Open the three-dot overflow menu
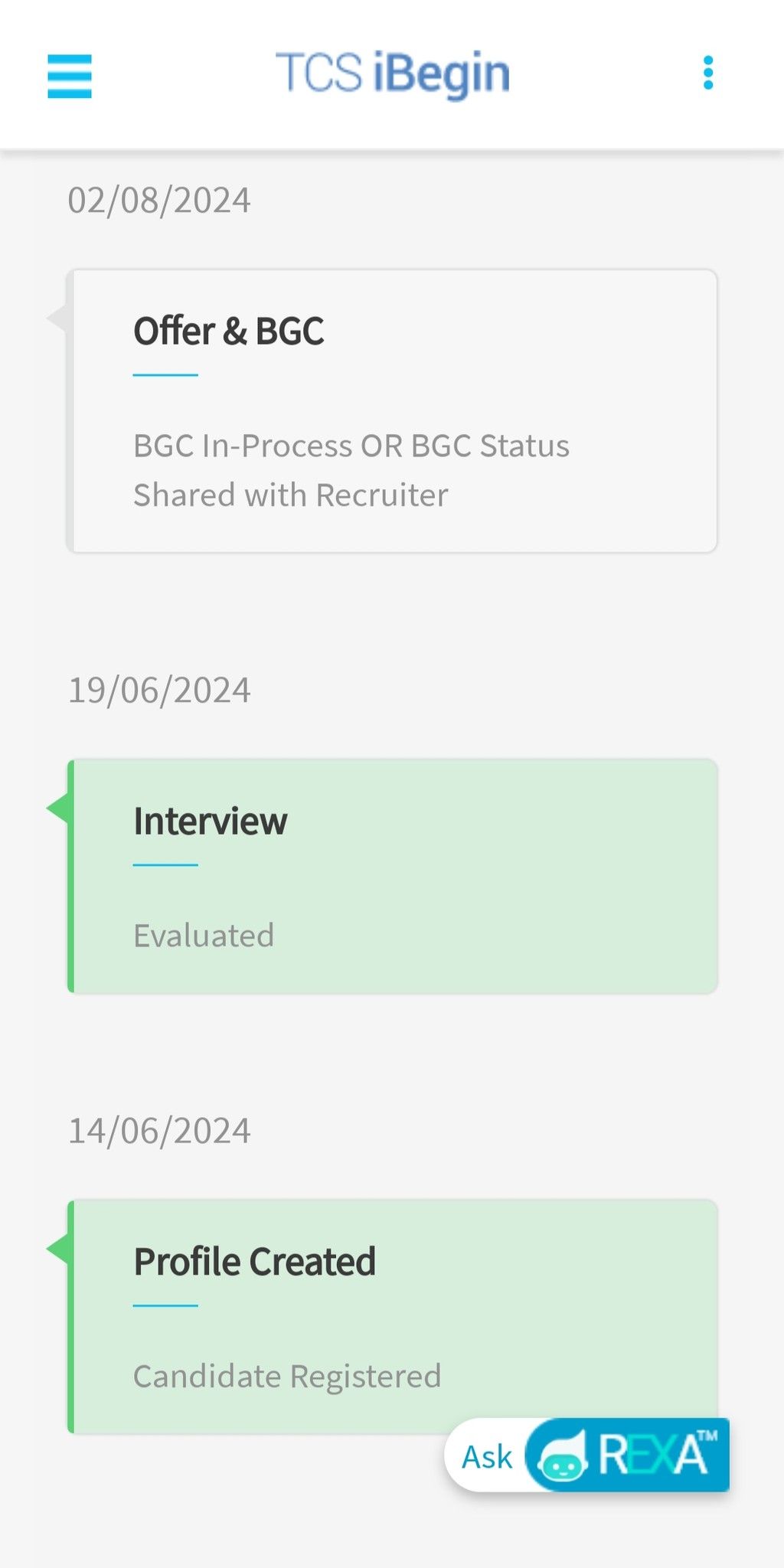The image size is (784, 1568). coord(708,73)
